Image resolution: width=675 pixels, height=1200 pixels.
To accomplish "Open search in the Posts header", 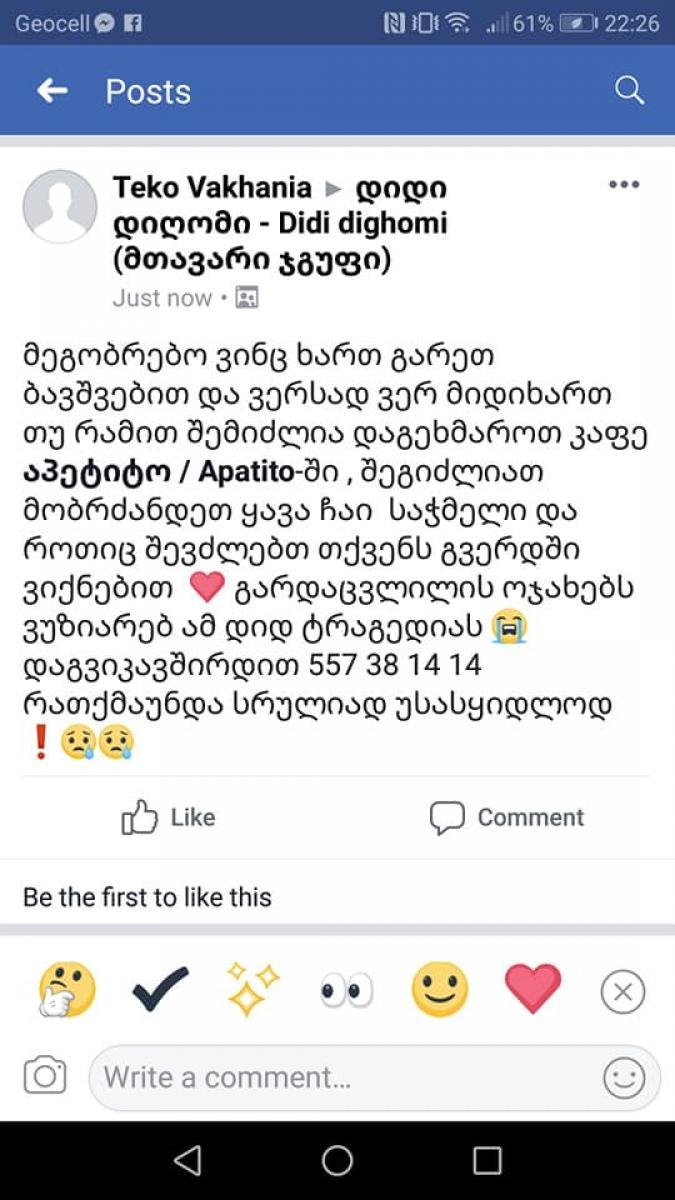I will click(629, 91).
